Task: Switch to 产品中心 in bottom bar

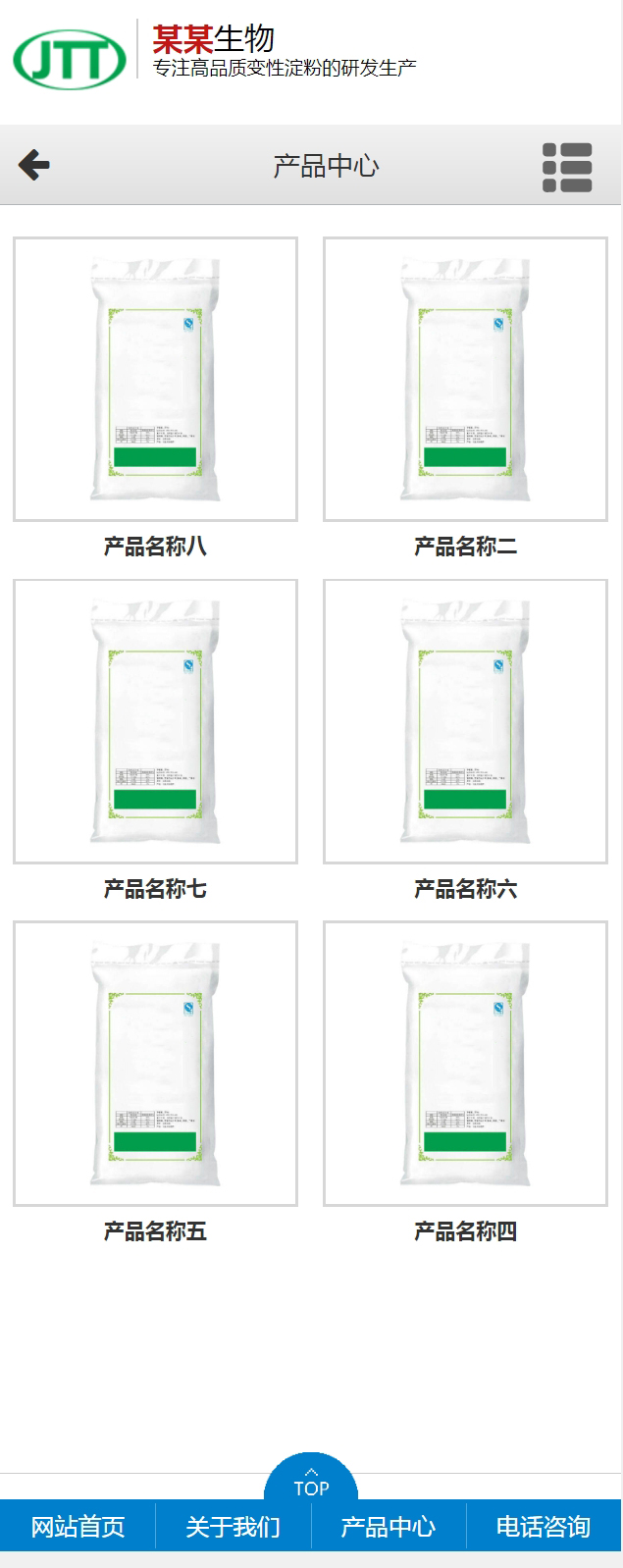Action: (389, 1527)
